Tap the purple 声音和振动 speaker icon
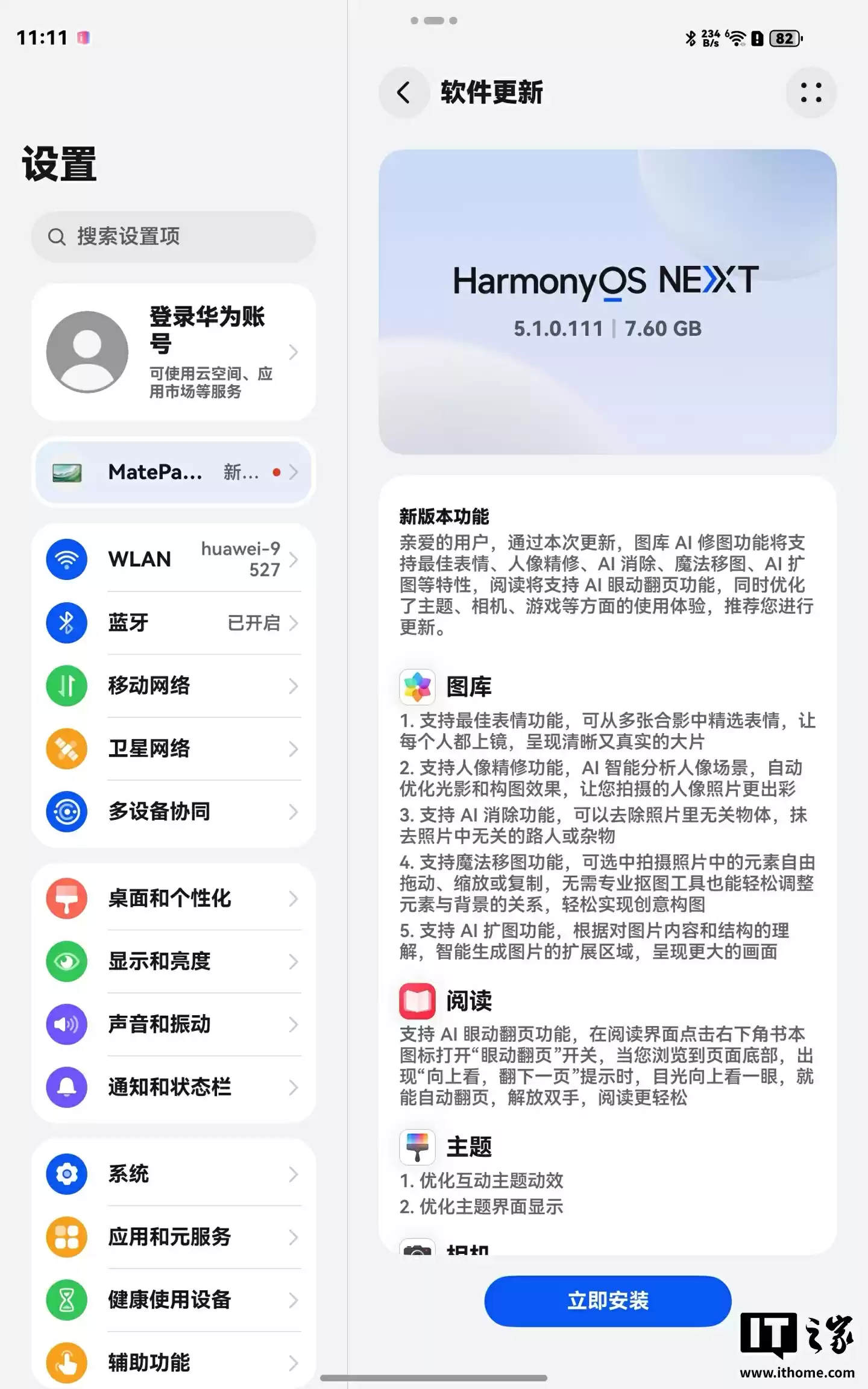868x1389 pixels. coord(66,1024)
